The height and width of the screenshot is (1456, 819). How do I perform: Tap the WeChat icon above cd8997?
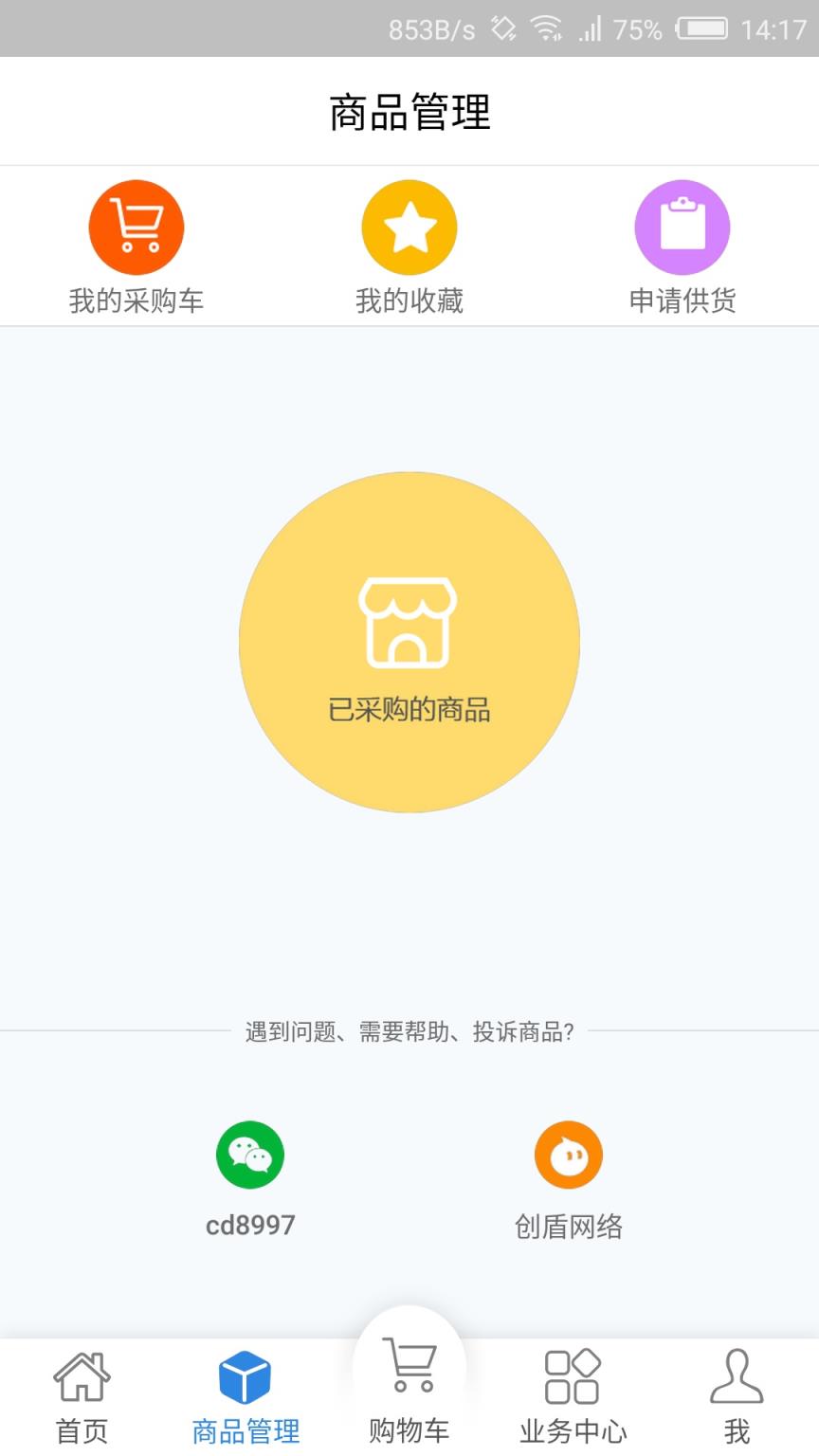250,1155
